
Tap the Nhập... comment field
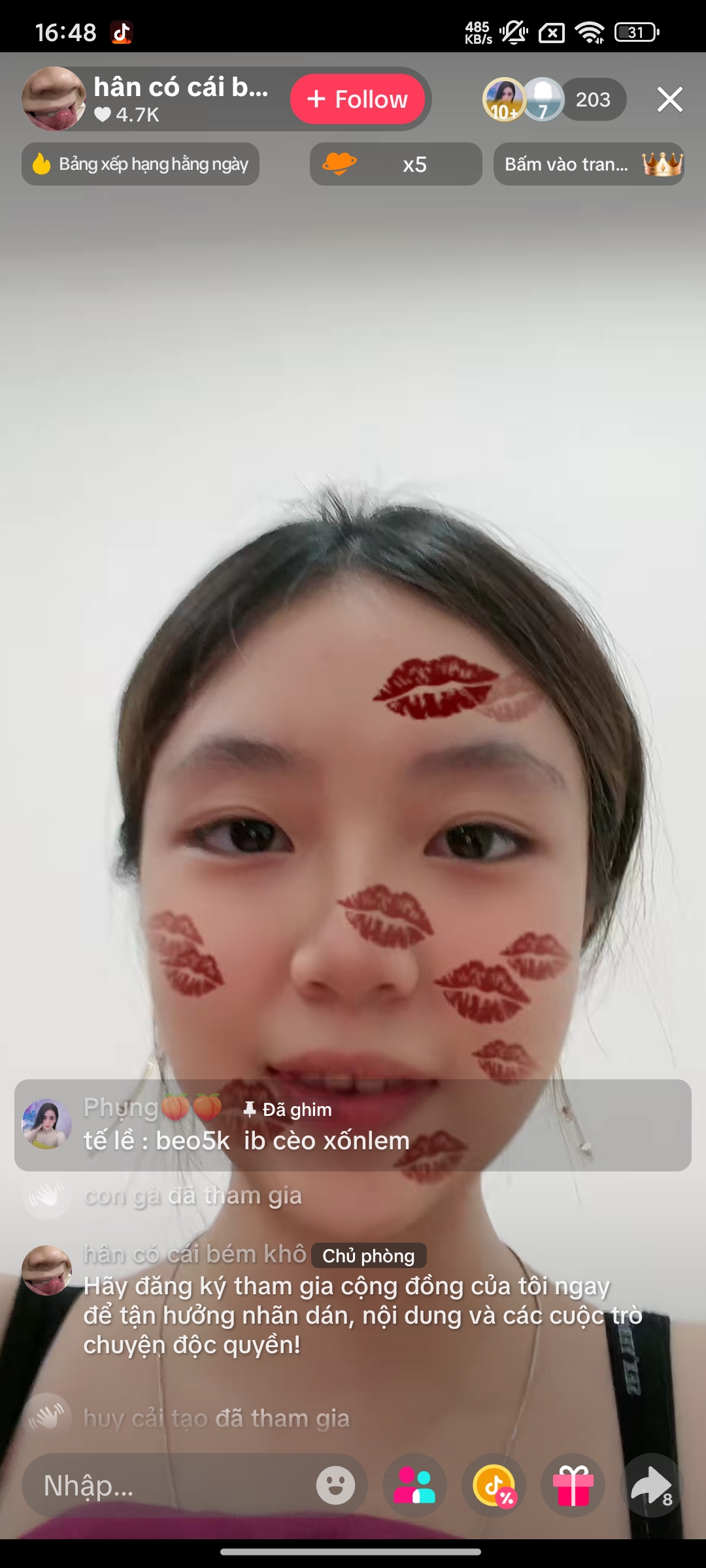(x=170, y=1486)
